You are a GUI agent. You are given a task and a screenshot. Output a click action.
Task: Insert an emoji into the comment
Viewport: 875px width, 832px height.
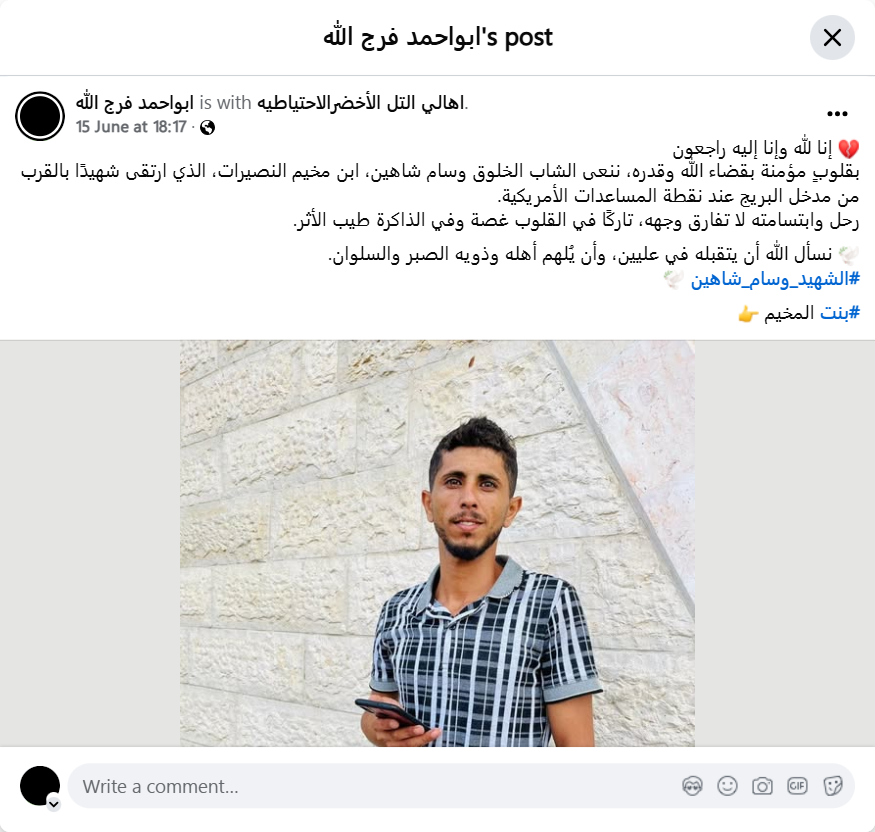point(728,786)
